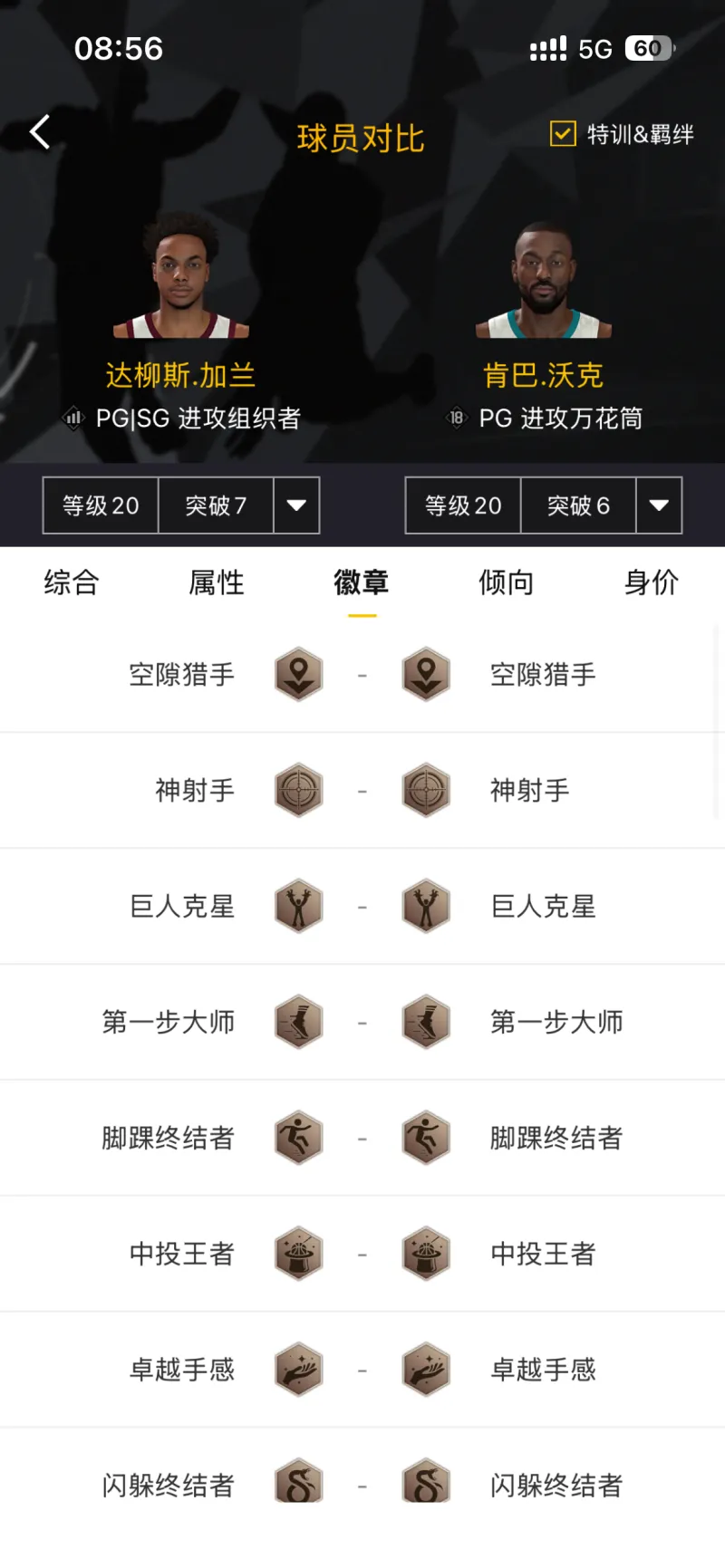Switch to the 属性 tab
The height and width of the screenshot is (1568, 725).
click(217, 582)
